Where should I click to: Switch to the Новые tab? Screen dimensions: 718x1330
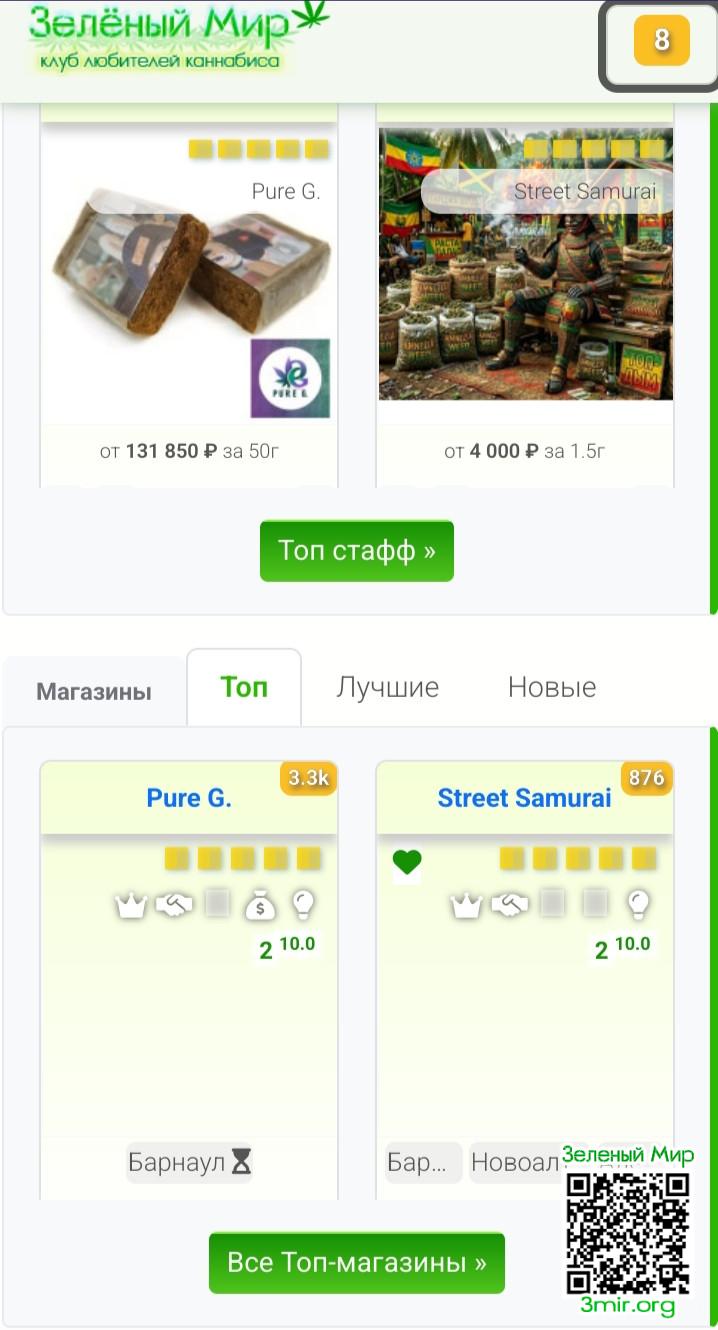(x=552, y=688)
